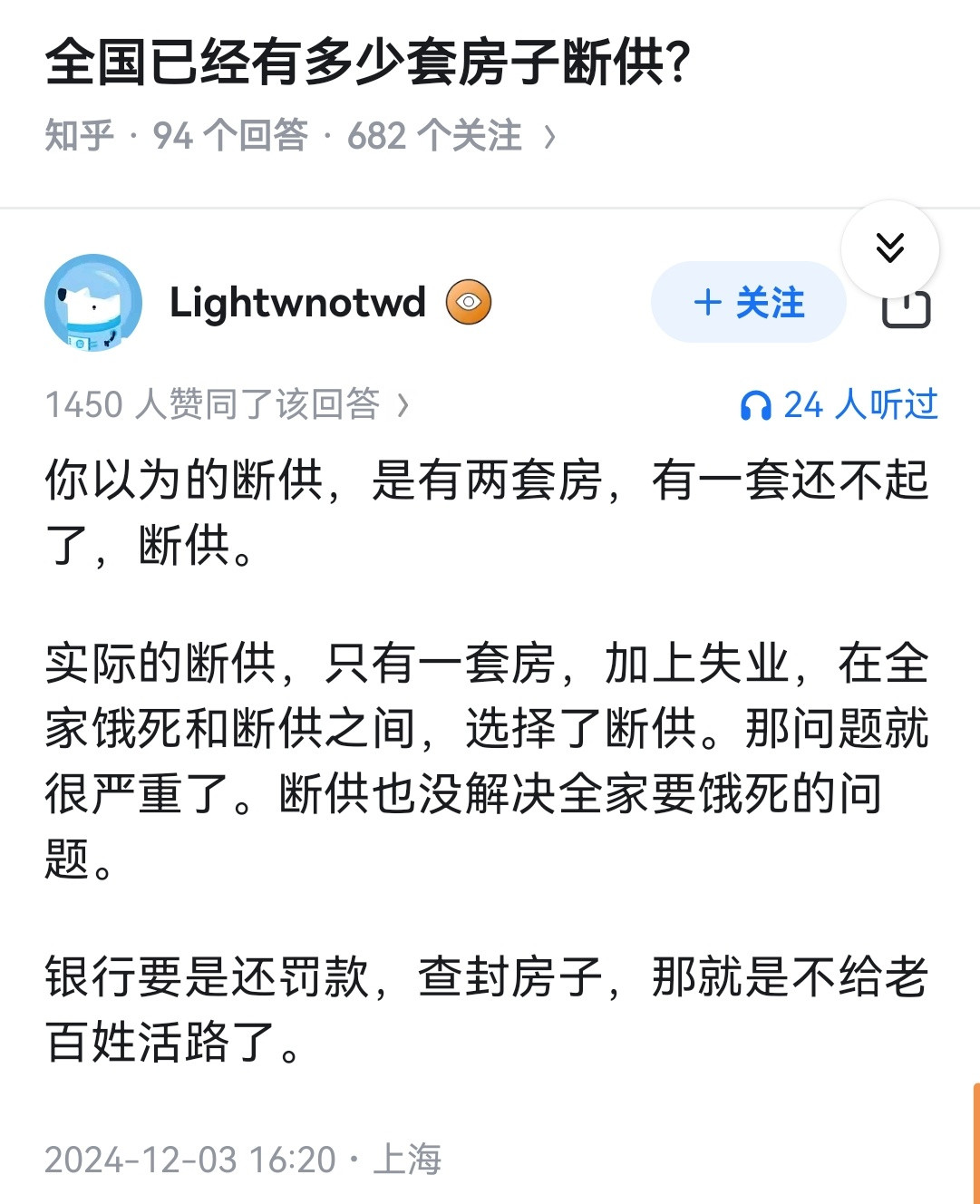Click the 知乎 source label
The image size is (980, 1204).
click(x=77, y=135)
